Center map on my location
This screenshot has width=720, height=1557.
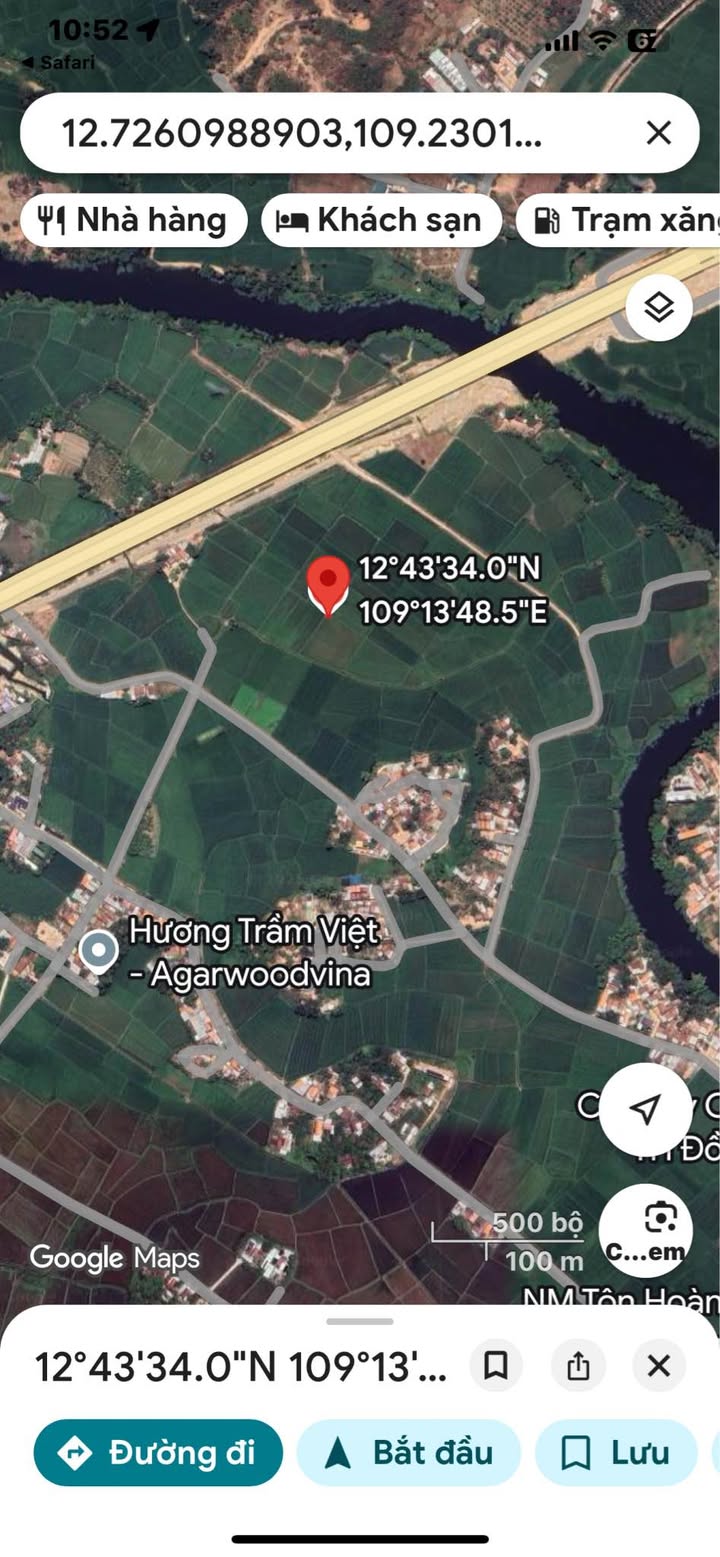646,1109
